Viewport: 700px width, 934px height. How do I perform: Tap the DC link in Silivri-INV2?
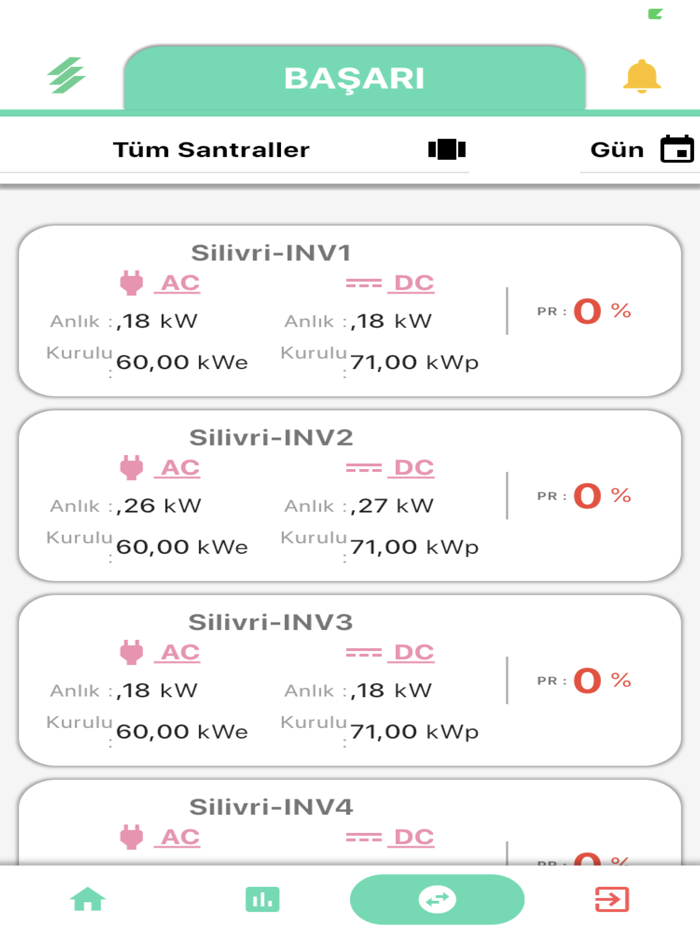(413, 468)
